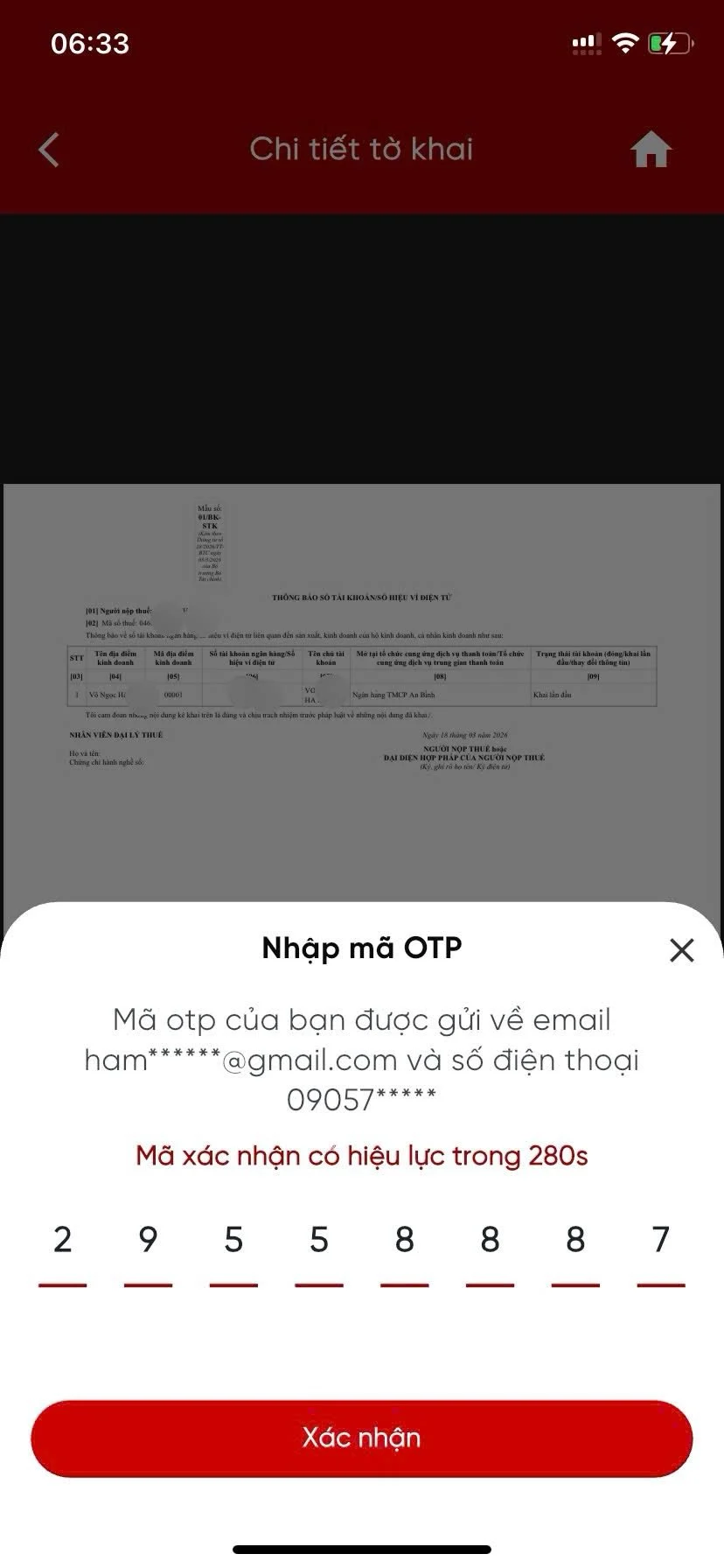Go back from Chi tiết tờ khai

[x=50, y=150]
